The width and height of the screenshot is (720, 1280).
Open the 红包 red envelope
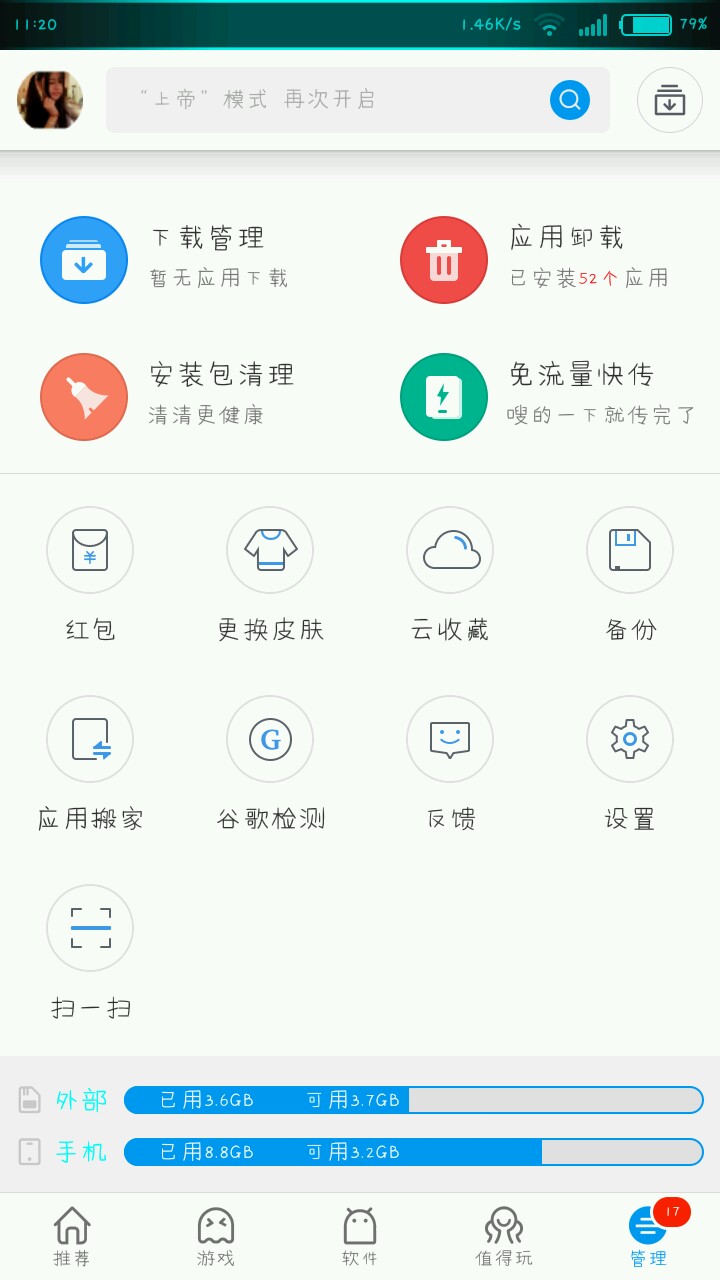(90, 550)
